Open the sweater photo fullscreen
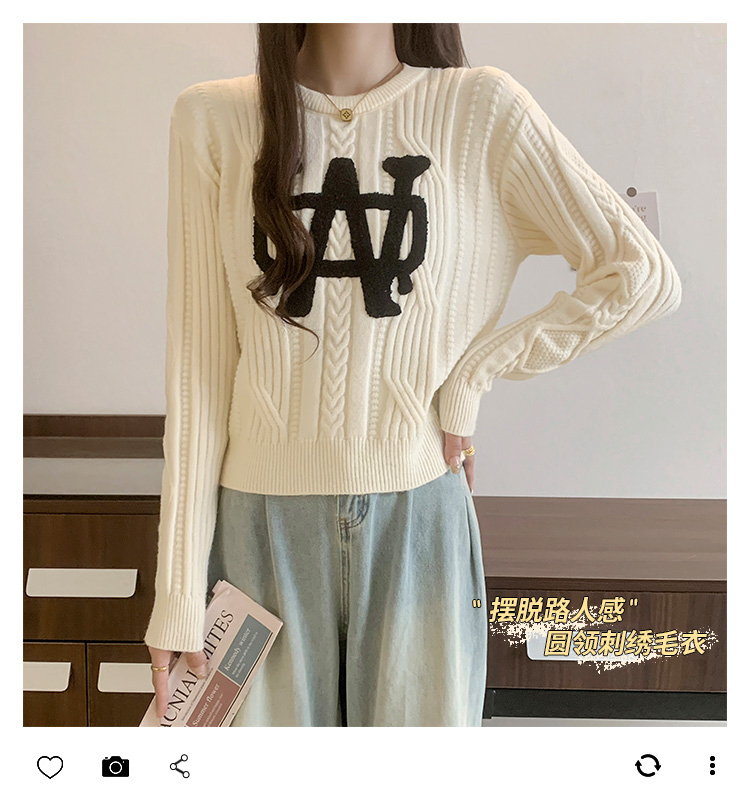The image size is (750, 799). point(375,375)
